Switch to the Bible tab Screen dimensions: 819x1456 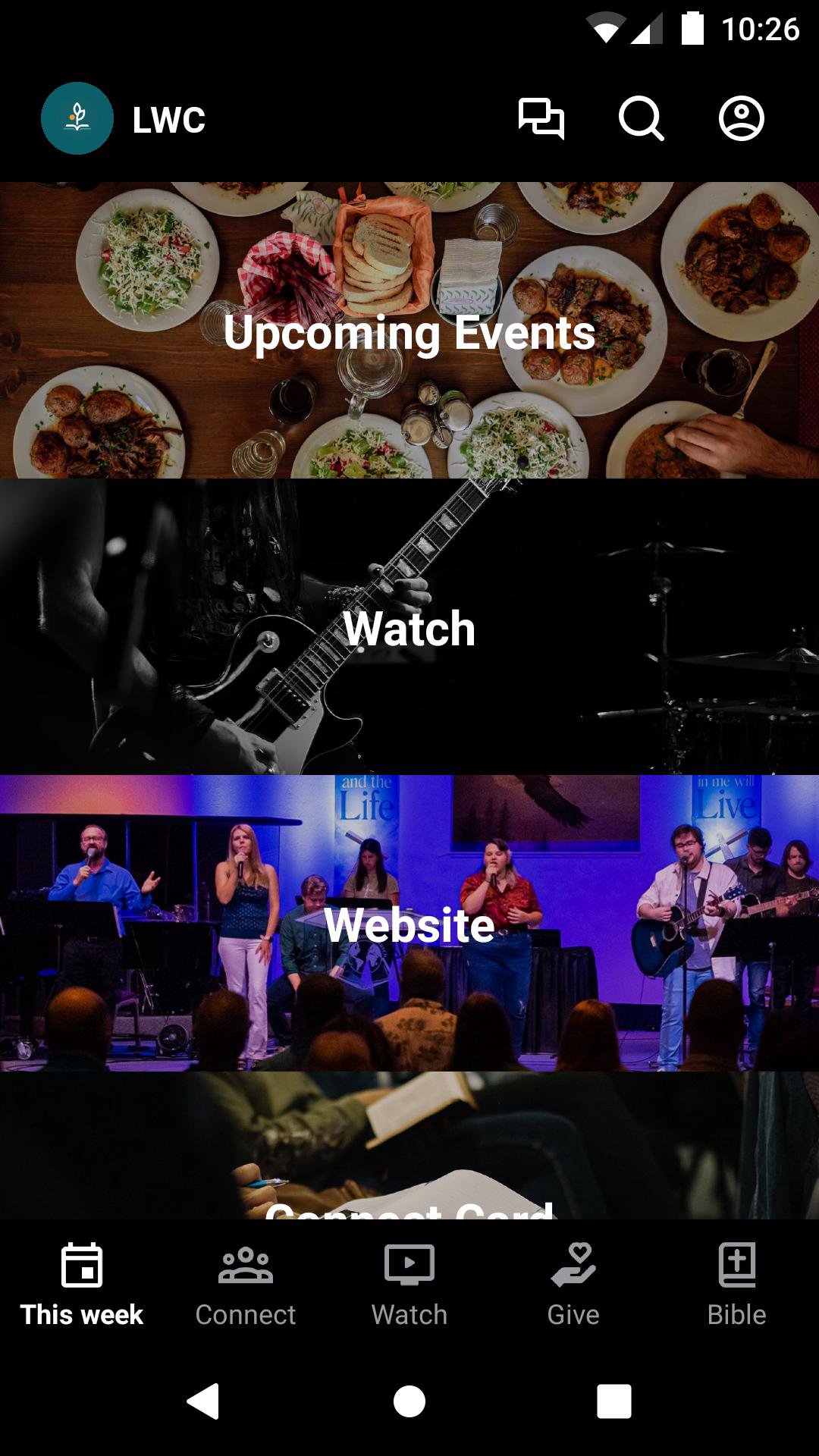[x=737, y=1284]
